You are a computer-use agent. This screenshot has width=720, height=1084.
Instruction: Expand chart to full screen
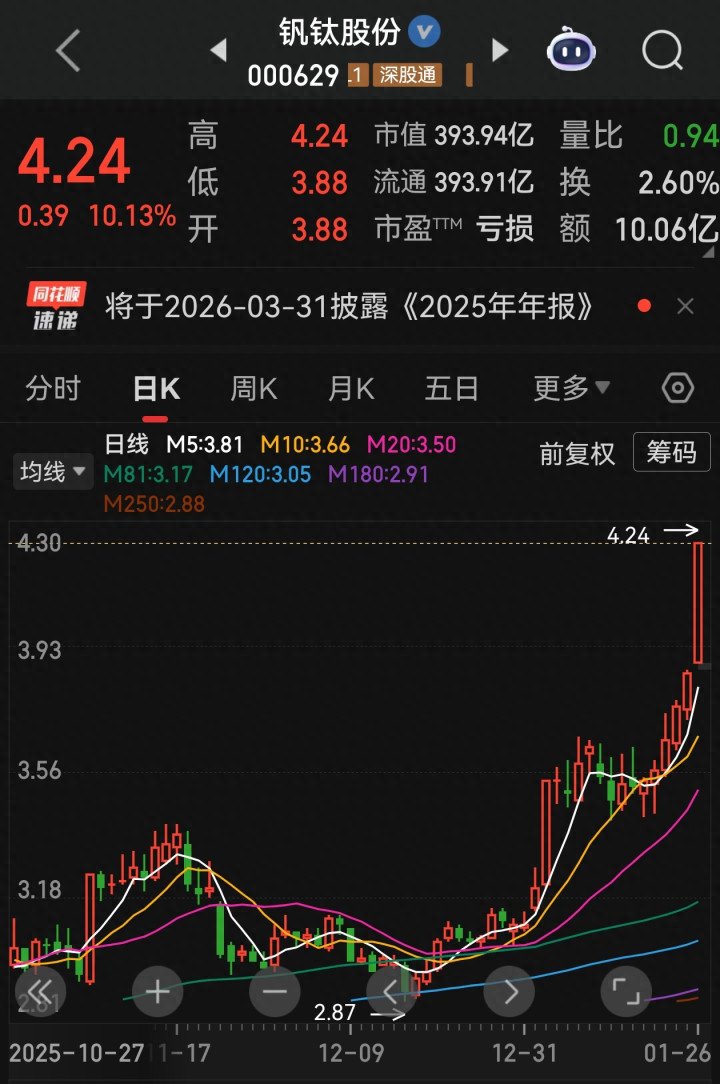(626, 992)
